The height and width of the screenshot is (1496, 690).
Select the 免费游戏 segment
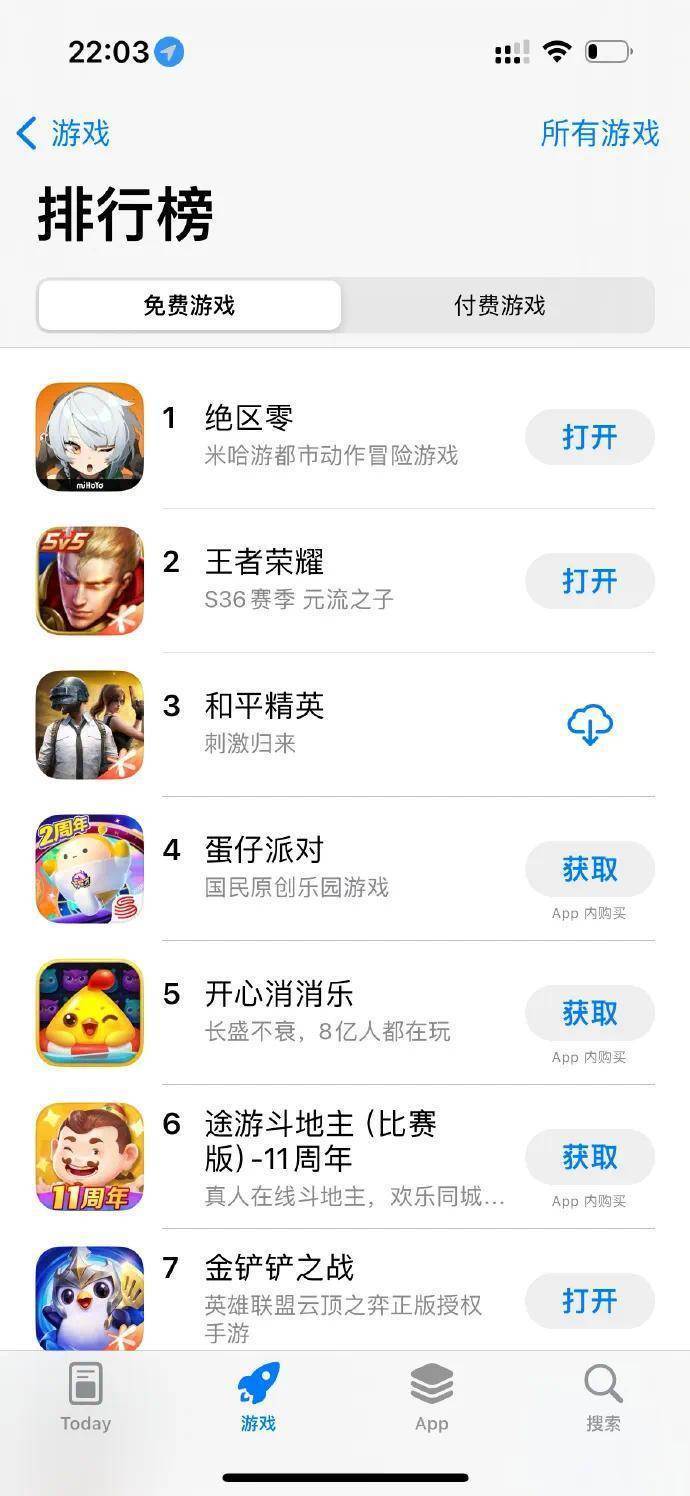click(189, 305)
